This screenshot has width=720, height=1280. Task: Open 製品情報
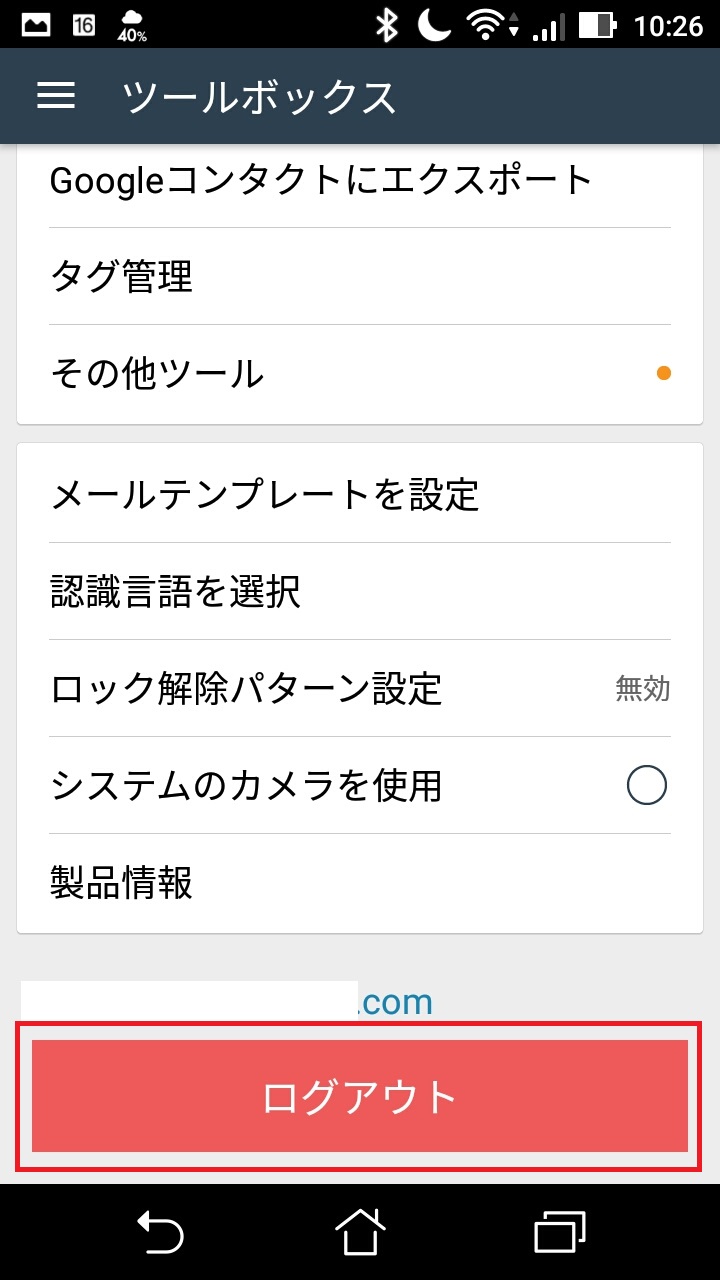[360, 883]
